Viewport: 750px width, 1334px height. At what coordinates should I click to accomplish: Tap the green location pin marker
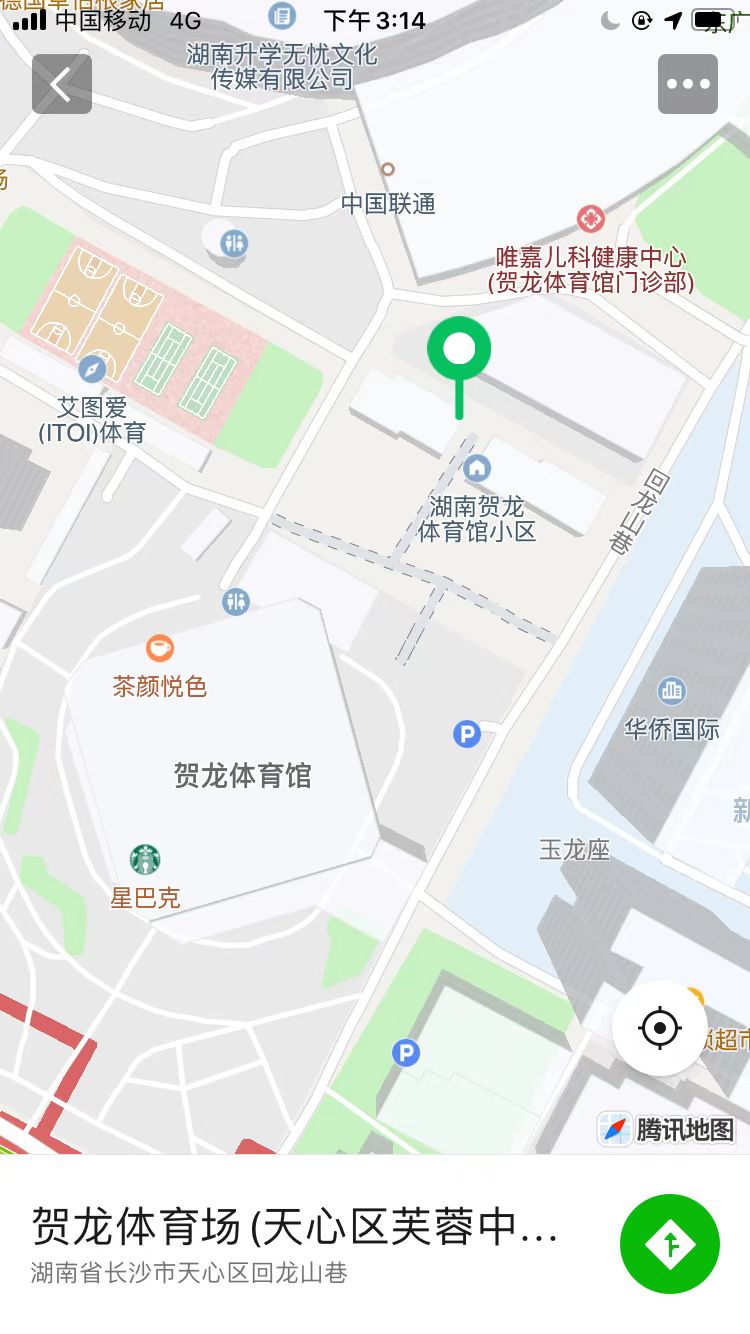459,350
